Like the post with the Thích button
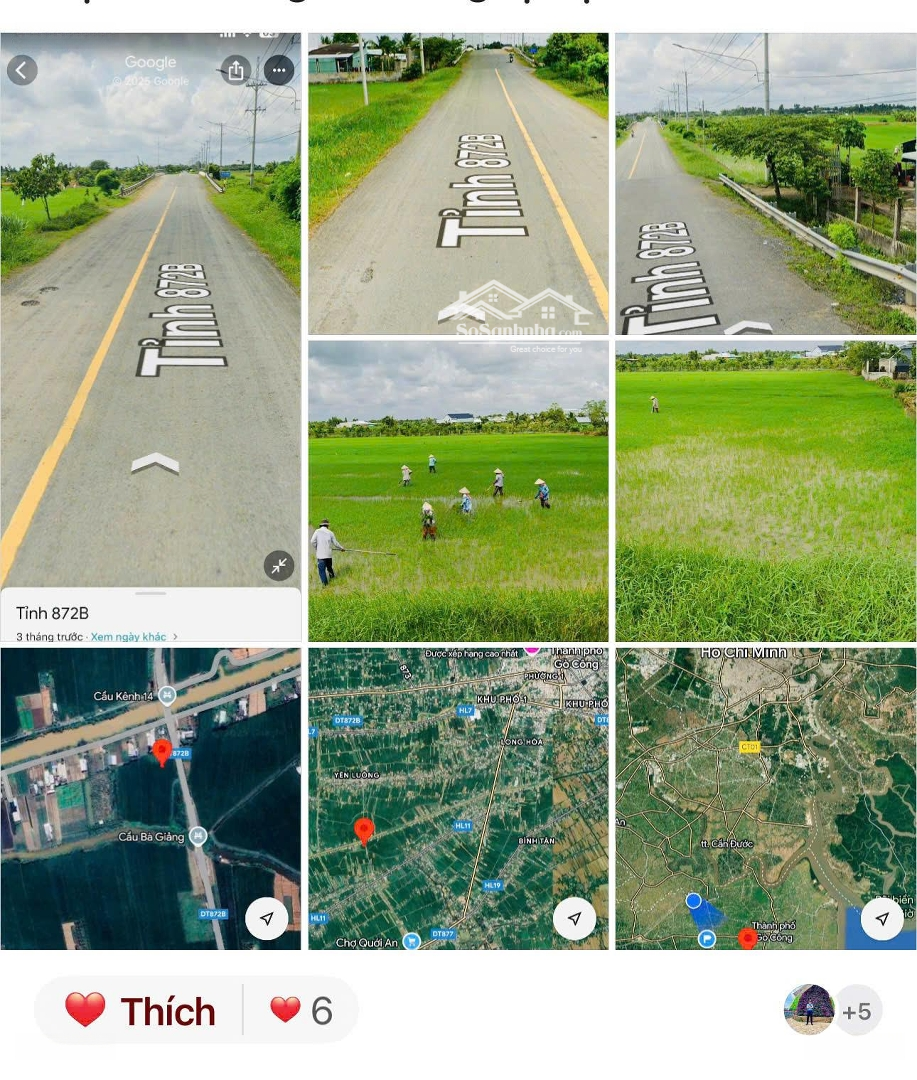The image size is (917, 1080). click(140, 1011)
